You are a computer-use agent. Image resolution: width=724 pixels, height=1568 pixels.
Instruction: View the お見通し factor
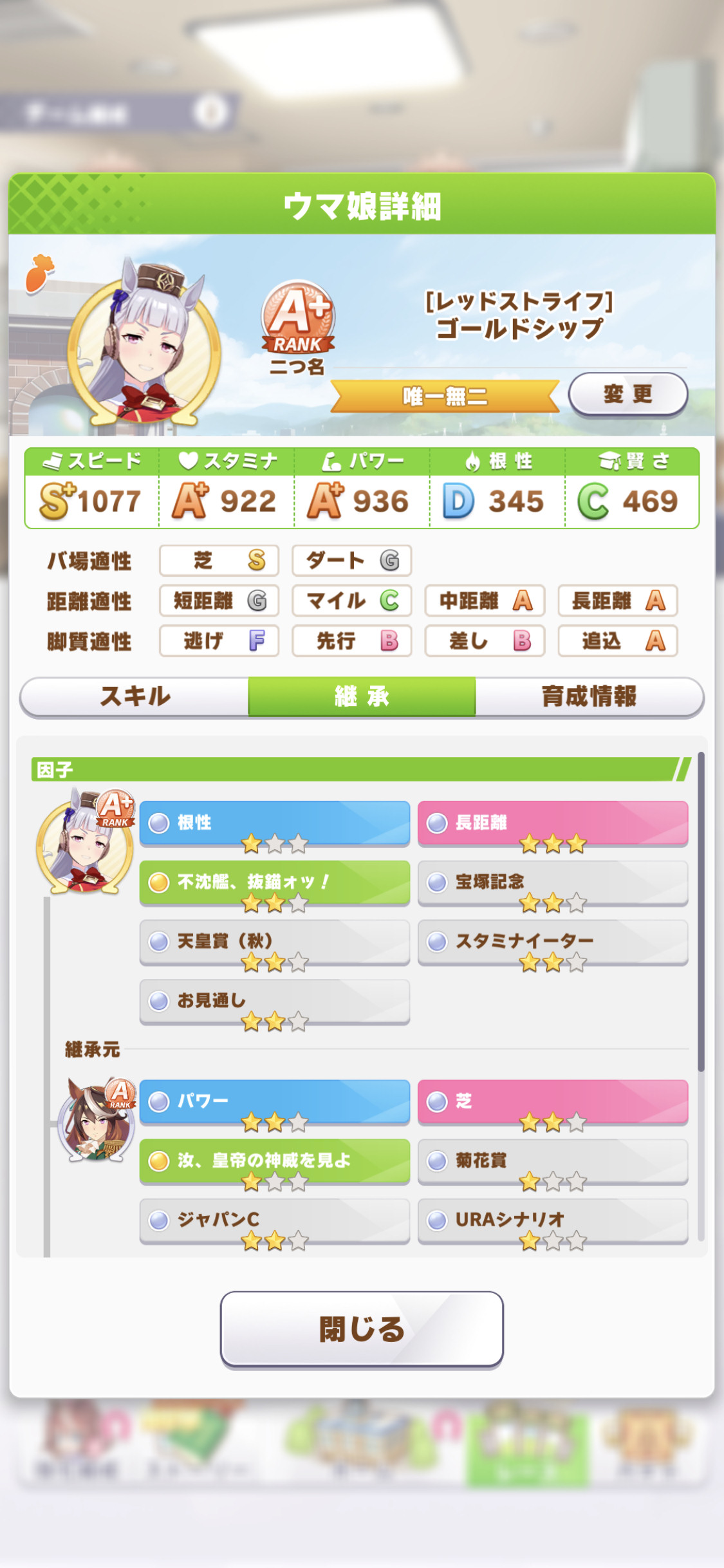[x=275, y=1001]
